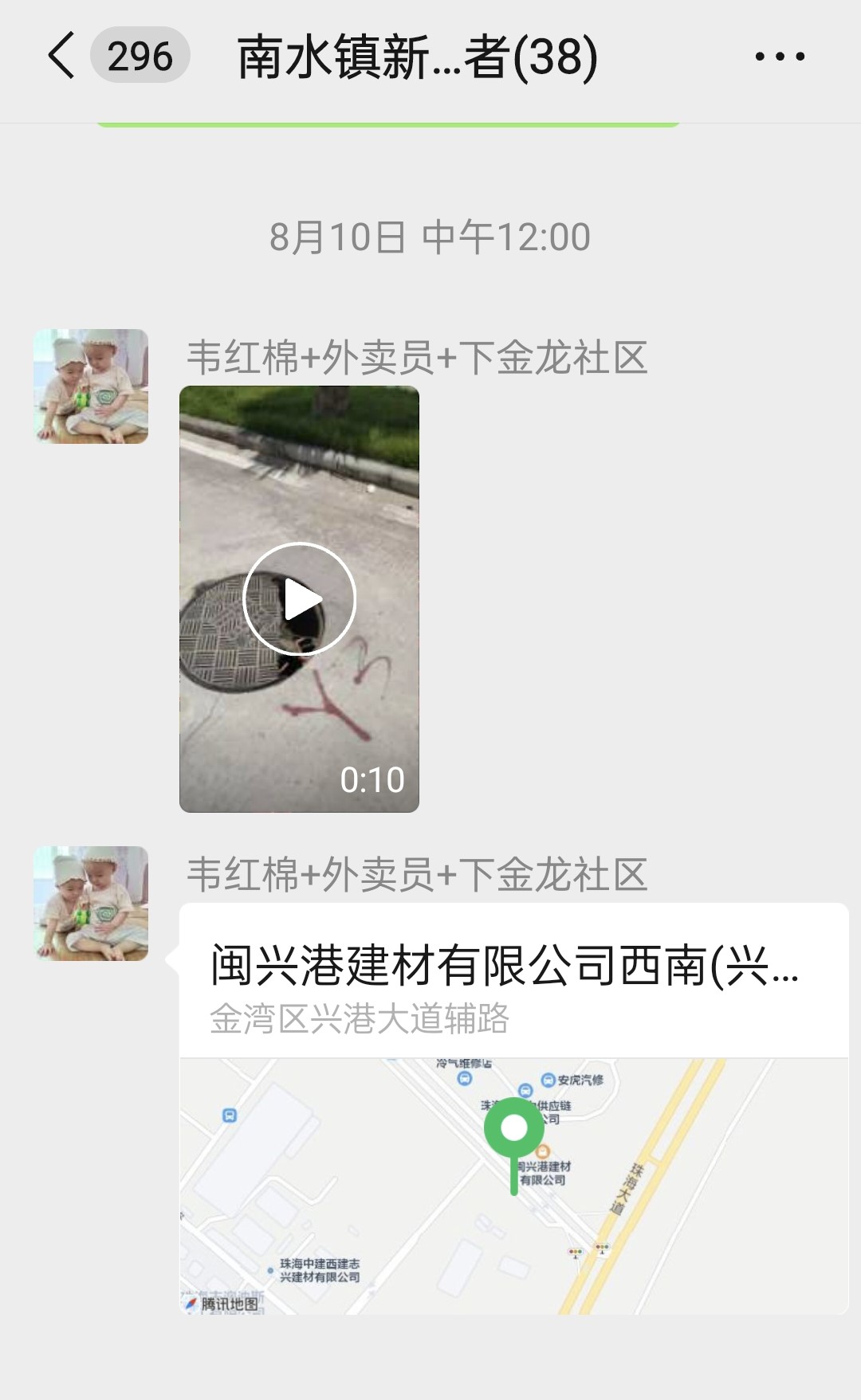This screenshot has height=1400, width=861.
Task: Open sender's avatar beside the location message
Action: pyautogui.click(x=91, y=904)
